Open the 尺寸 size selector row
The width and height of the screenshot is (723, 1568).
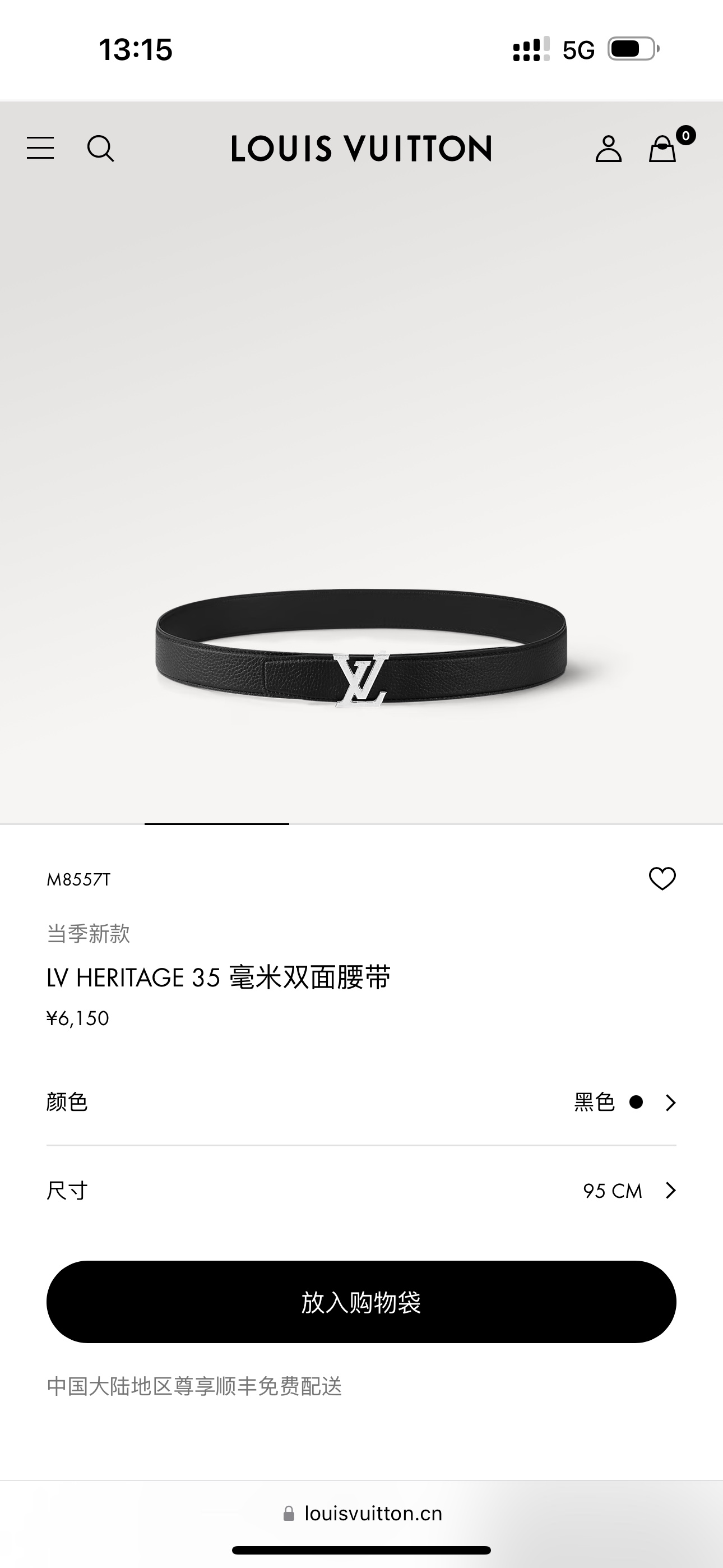(x=361, y=1191)
